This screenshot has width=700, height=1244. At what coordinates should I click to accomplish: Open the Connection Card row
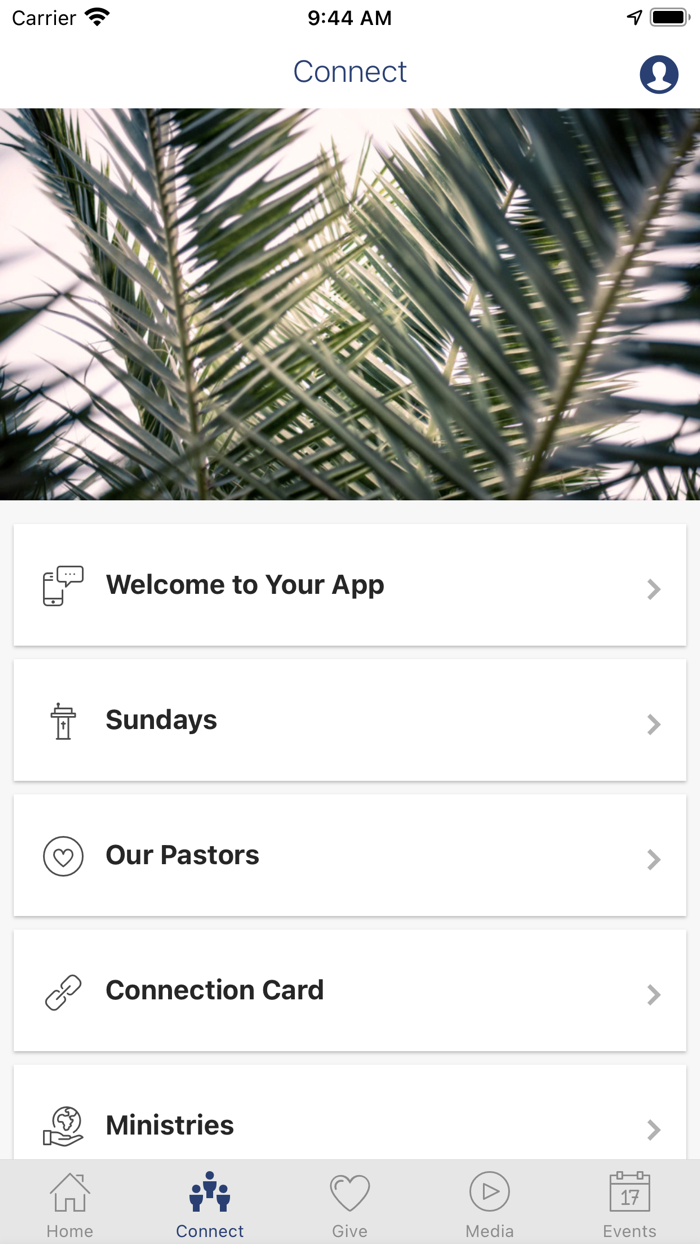[350, 990]
